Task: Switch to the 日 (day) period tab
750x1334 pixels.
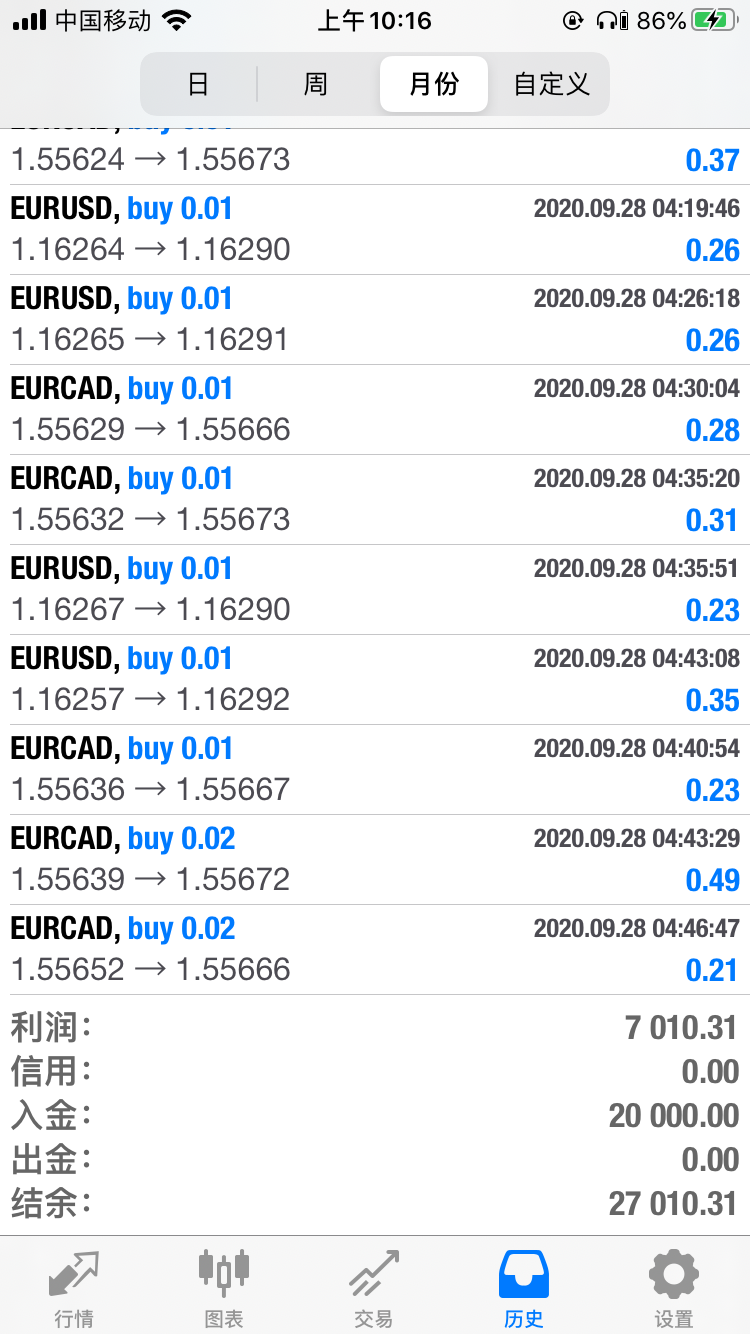Action: point(198,84)
